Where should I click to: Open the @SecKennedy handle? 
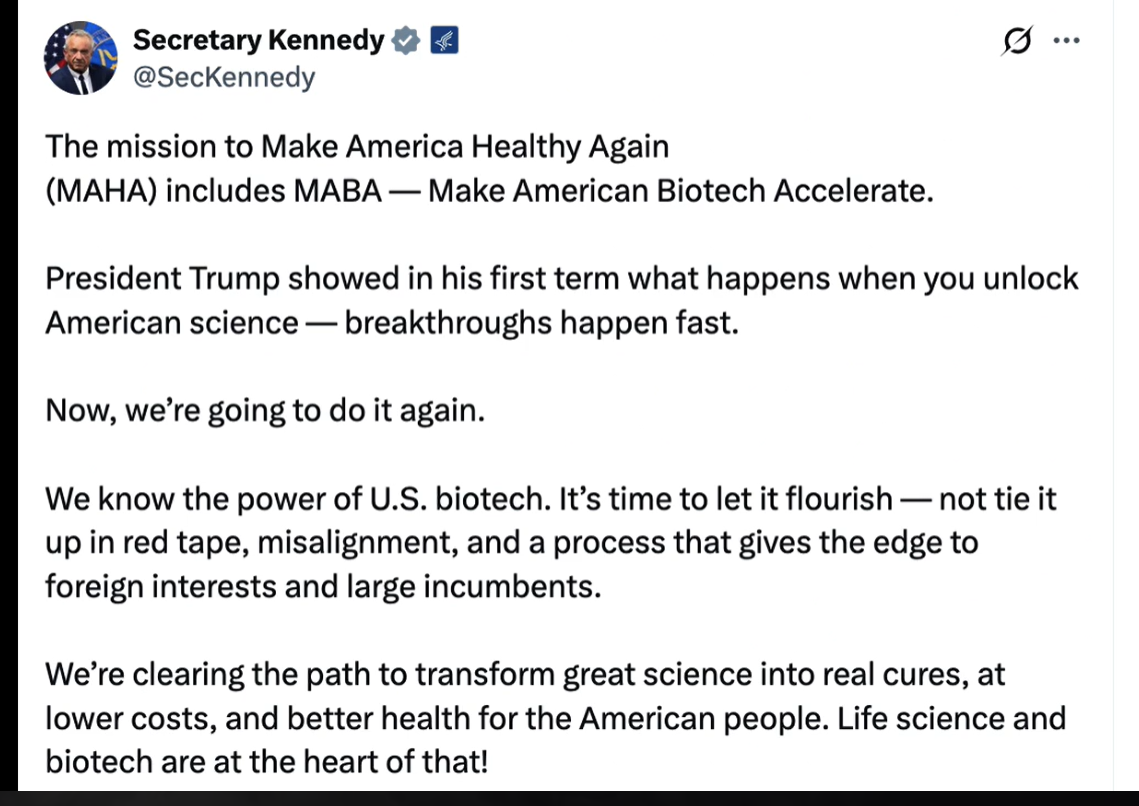(224, 77)
